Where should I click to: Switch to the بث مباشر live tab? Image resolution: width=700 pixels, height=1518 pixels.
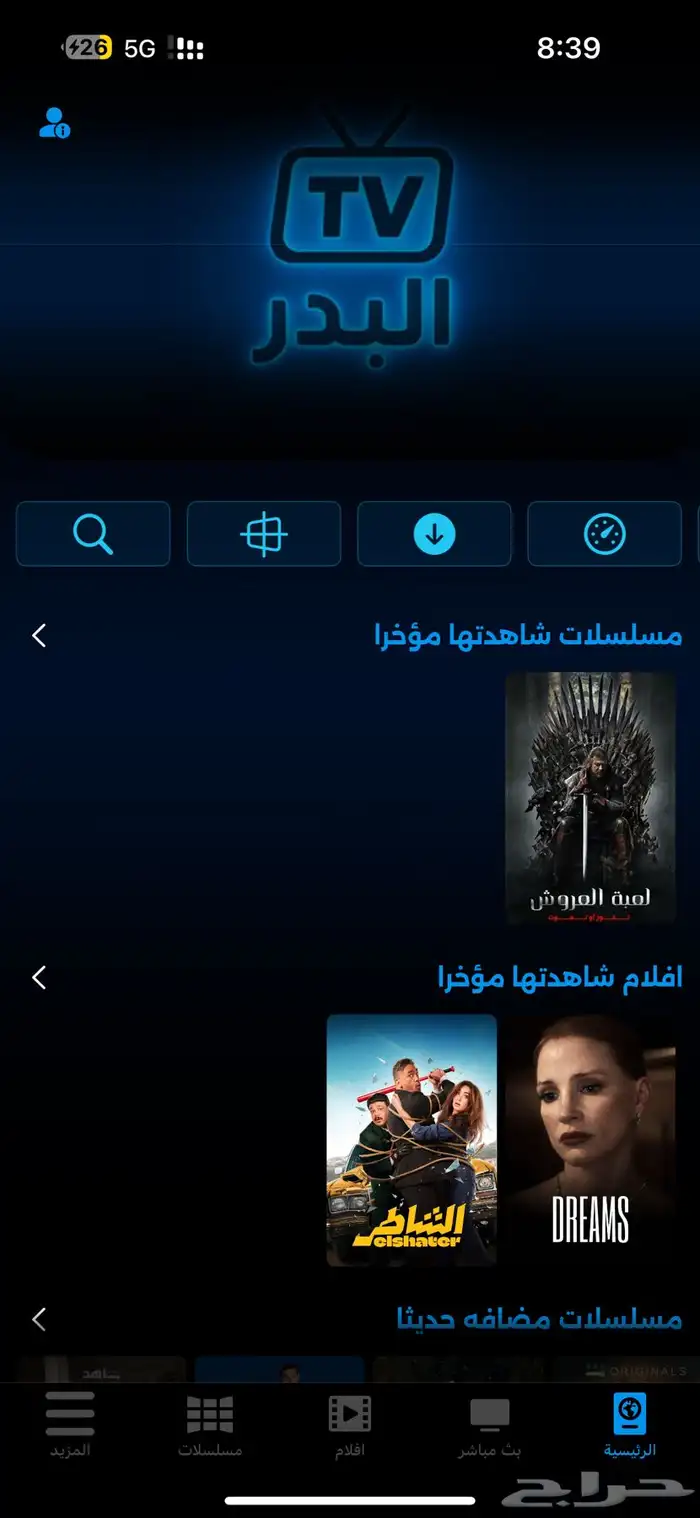(x=490, y=1426)
